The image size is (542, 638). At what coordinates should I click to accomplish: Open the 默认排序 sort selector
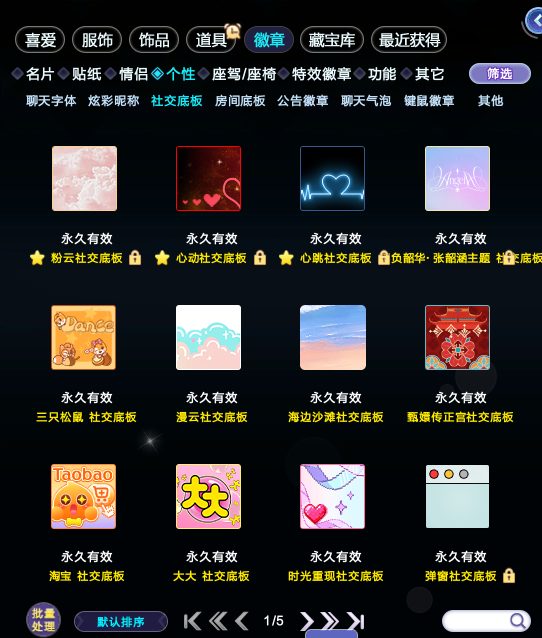click(121, 622)
